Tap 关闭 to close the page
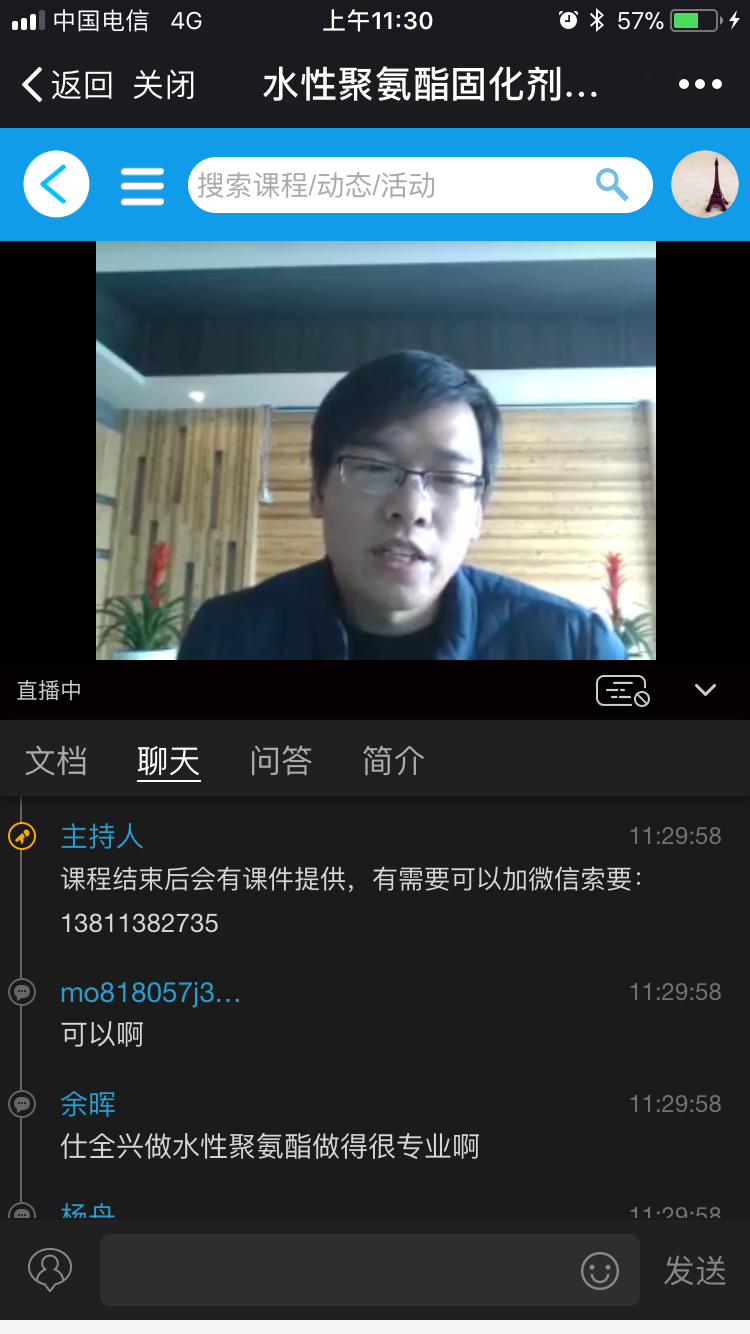The image size is (750, 1334). [x=164, y=85]
